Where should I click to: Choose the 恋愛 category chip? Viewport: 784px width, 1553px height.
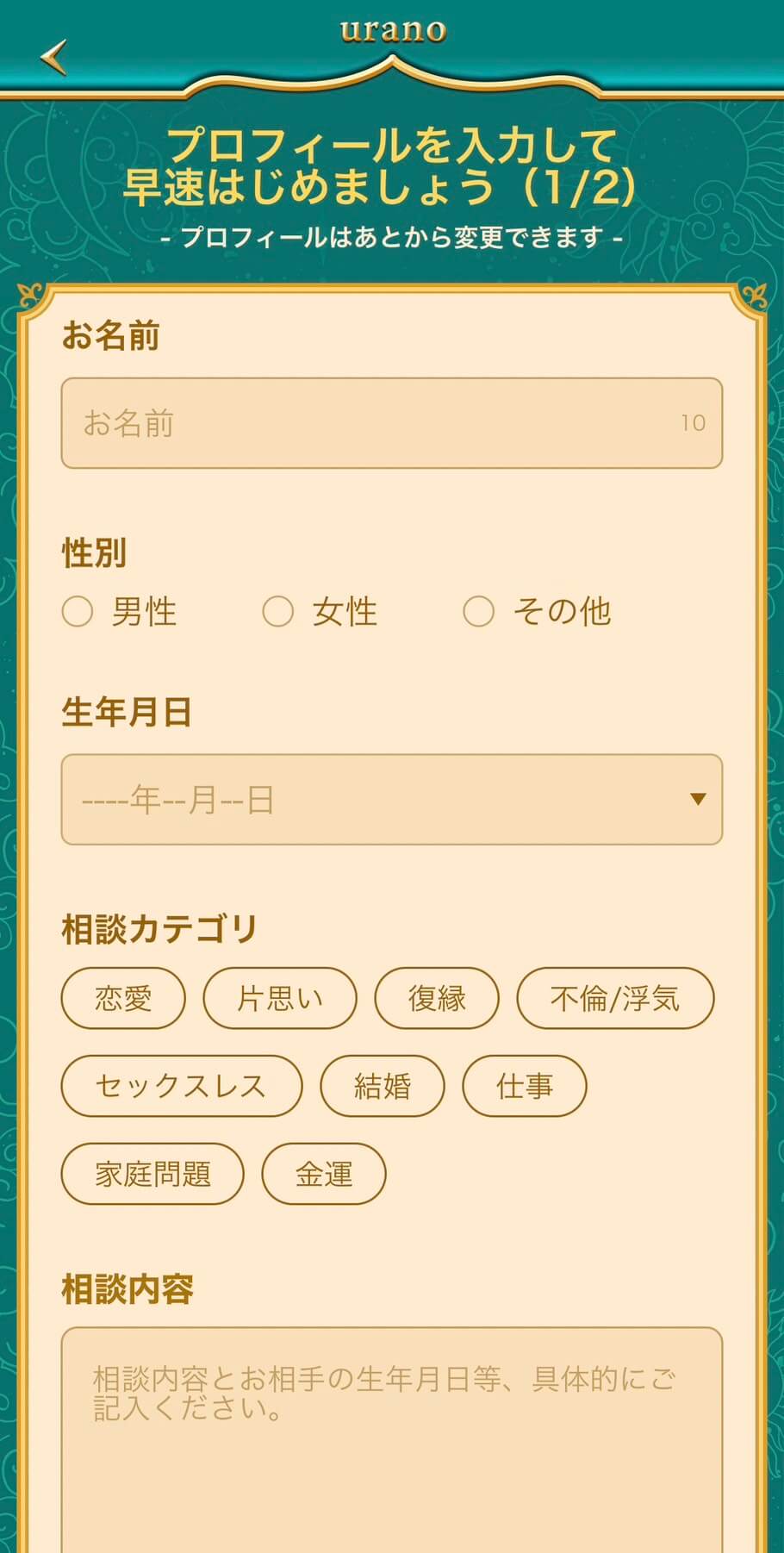coord(123,999)
